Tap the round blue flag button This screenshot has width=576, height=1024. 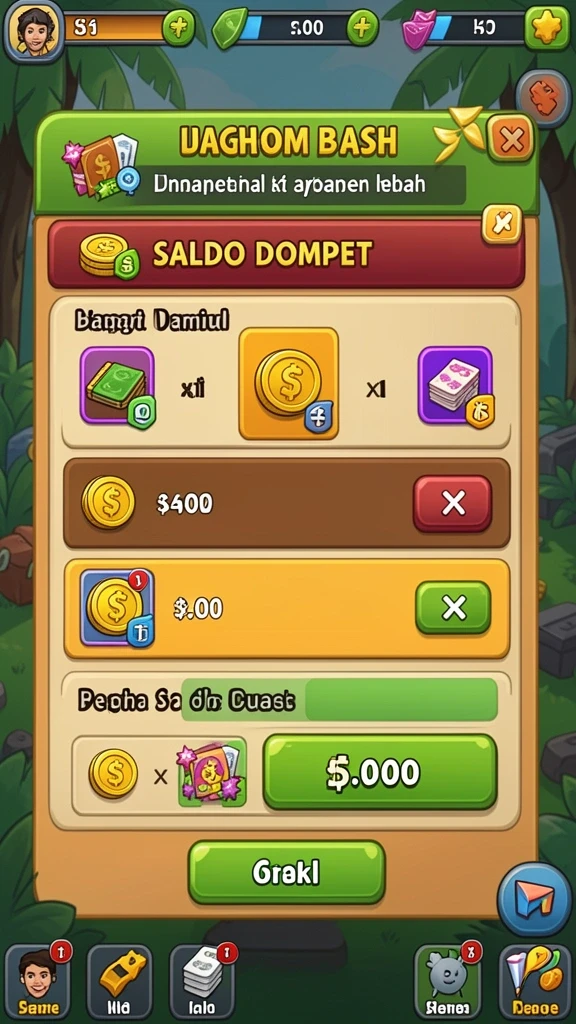tap(536, 899)
